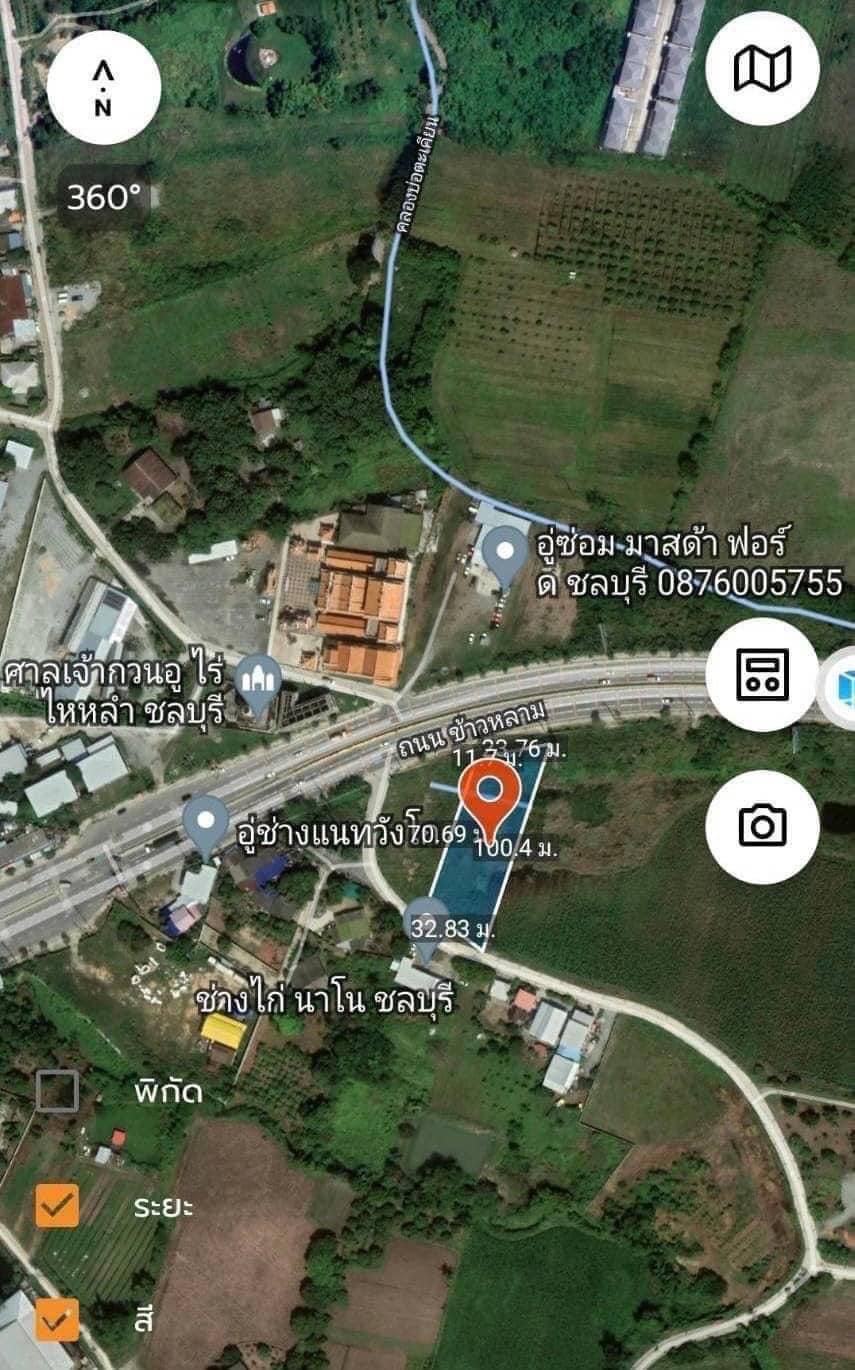Open the measuring device round button
Viewport: 855px width, 1370px height.
coord(762,674)
